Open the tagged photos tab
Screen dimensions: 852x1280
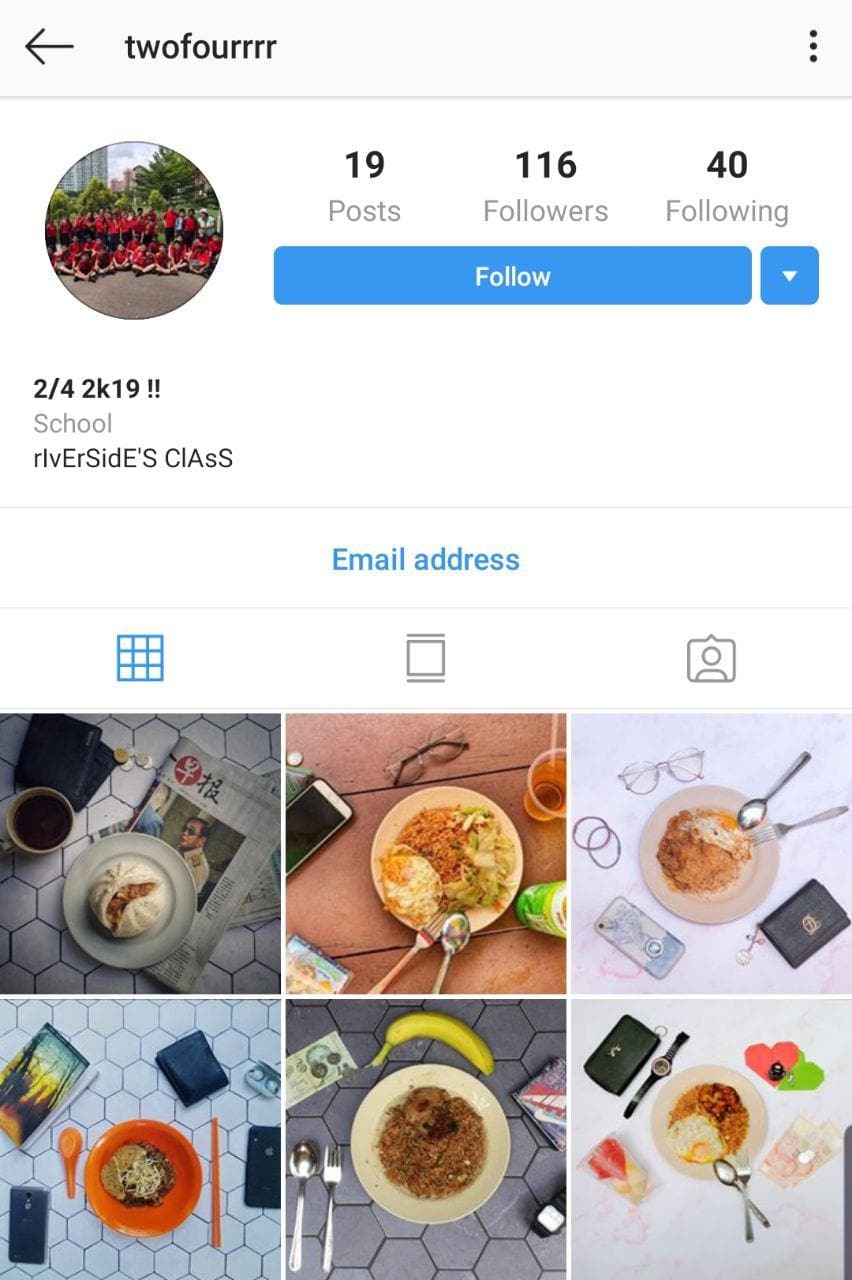click(x=711, y=660)
